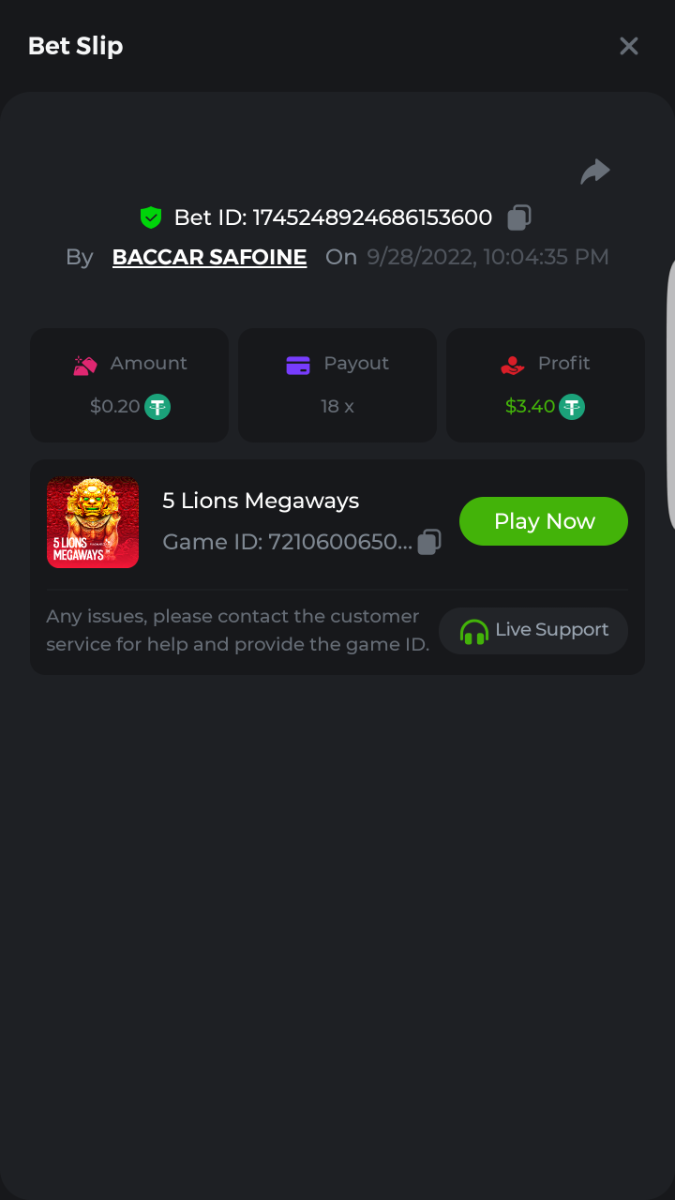The height and width of the screenshot is (1200, 675).
Task: Copy the Bet ID number
Action: 519,217
